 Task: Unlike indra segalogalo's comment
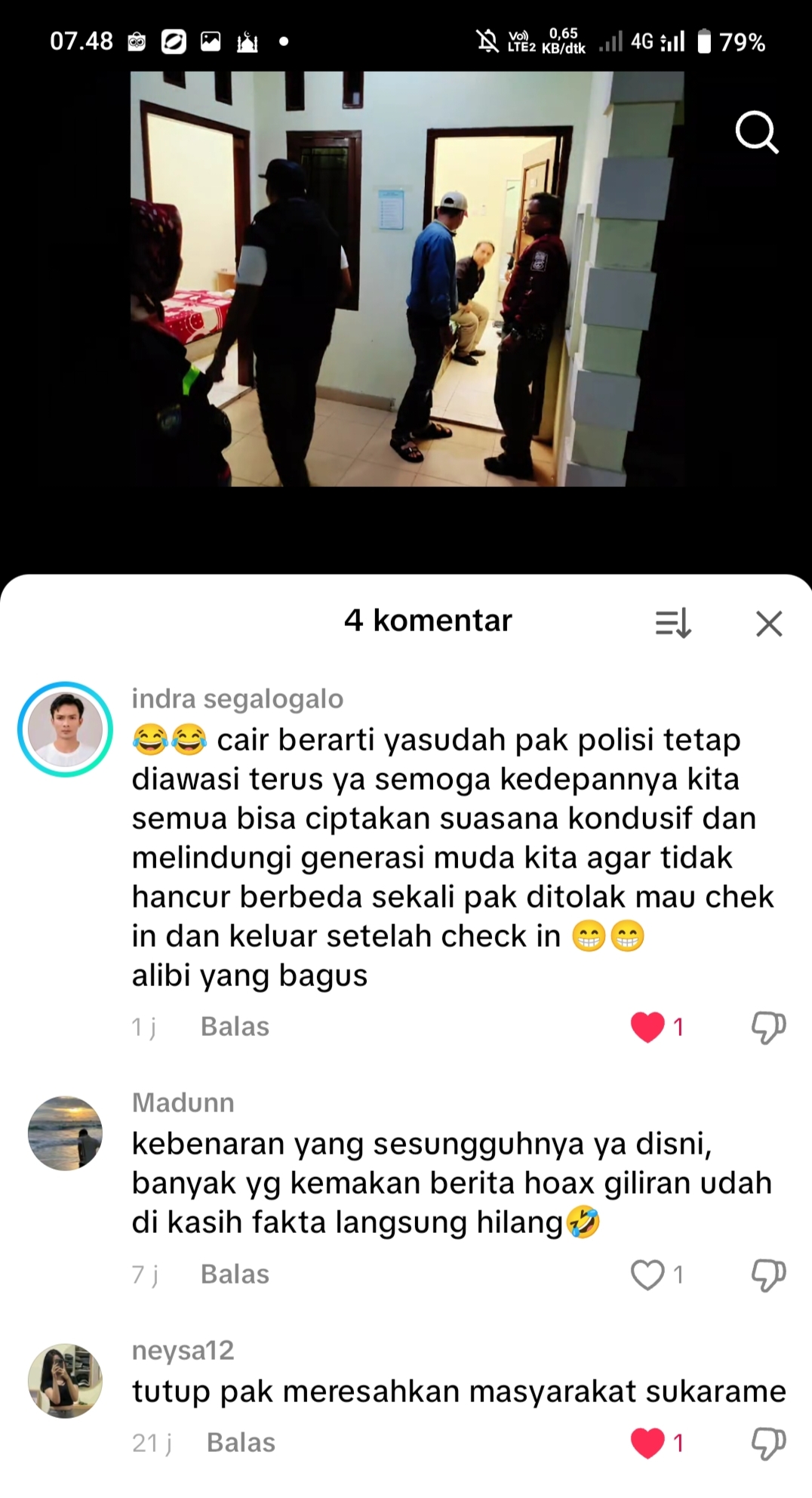coord(647,1027)
